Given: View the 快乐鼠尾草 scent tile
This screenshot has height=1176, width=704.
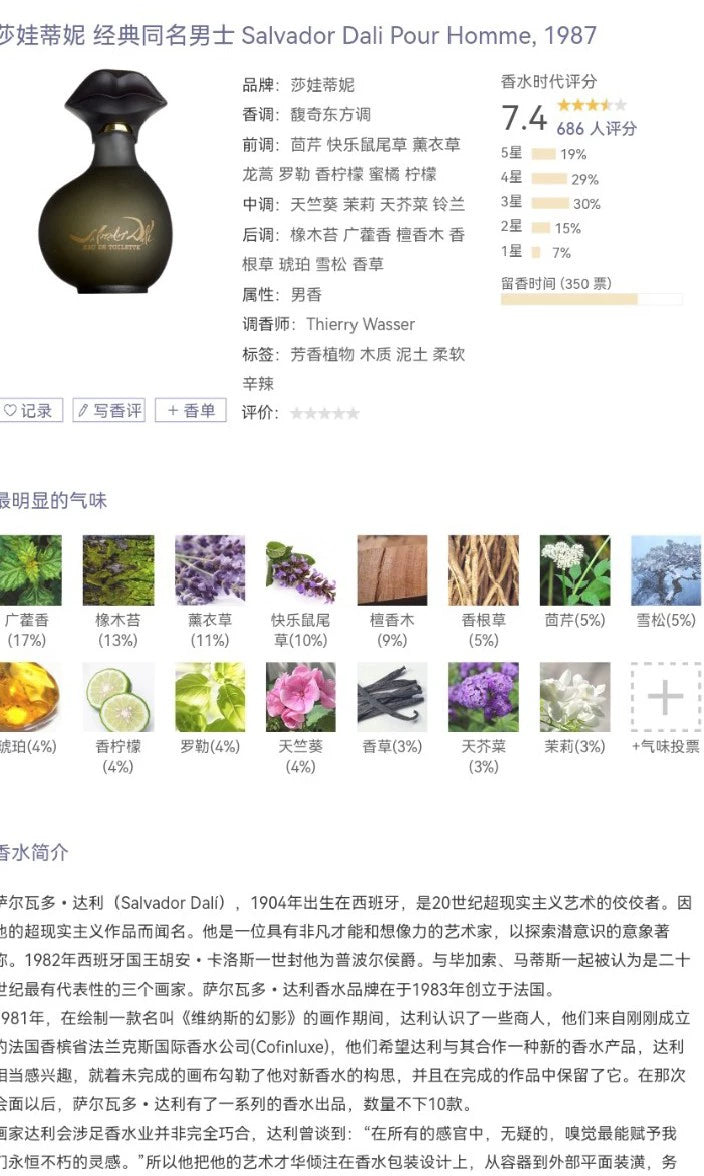Looking at the screenshot, I should click(301, 591).
